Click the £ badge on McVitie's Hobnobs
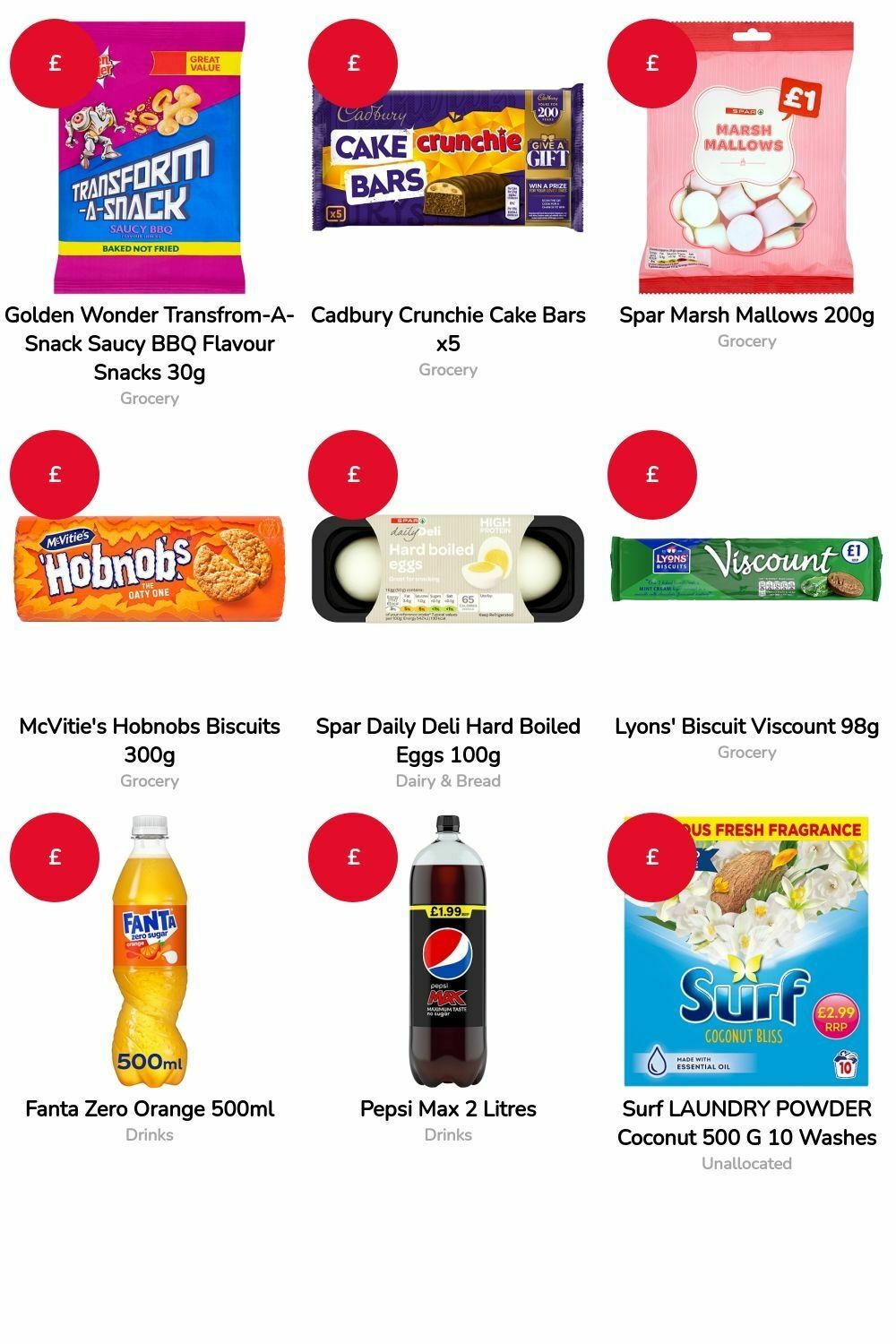 tap(54, 473)
